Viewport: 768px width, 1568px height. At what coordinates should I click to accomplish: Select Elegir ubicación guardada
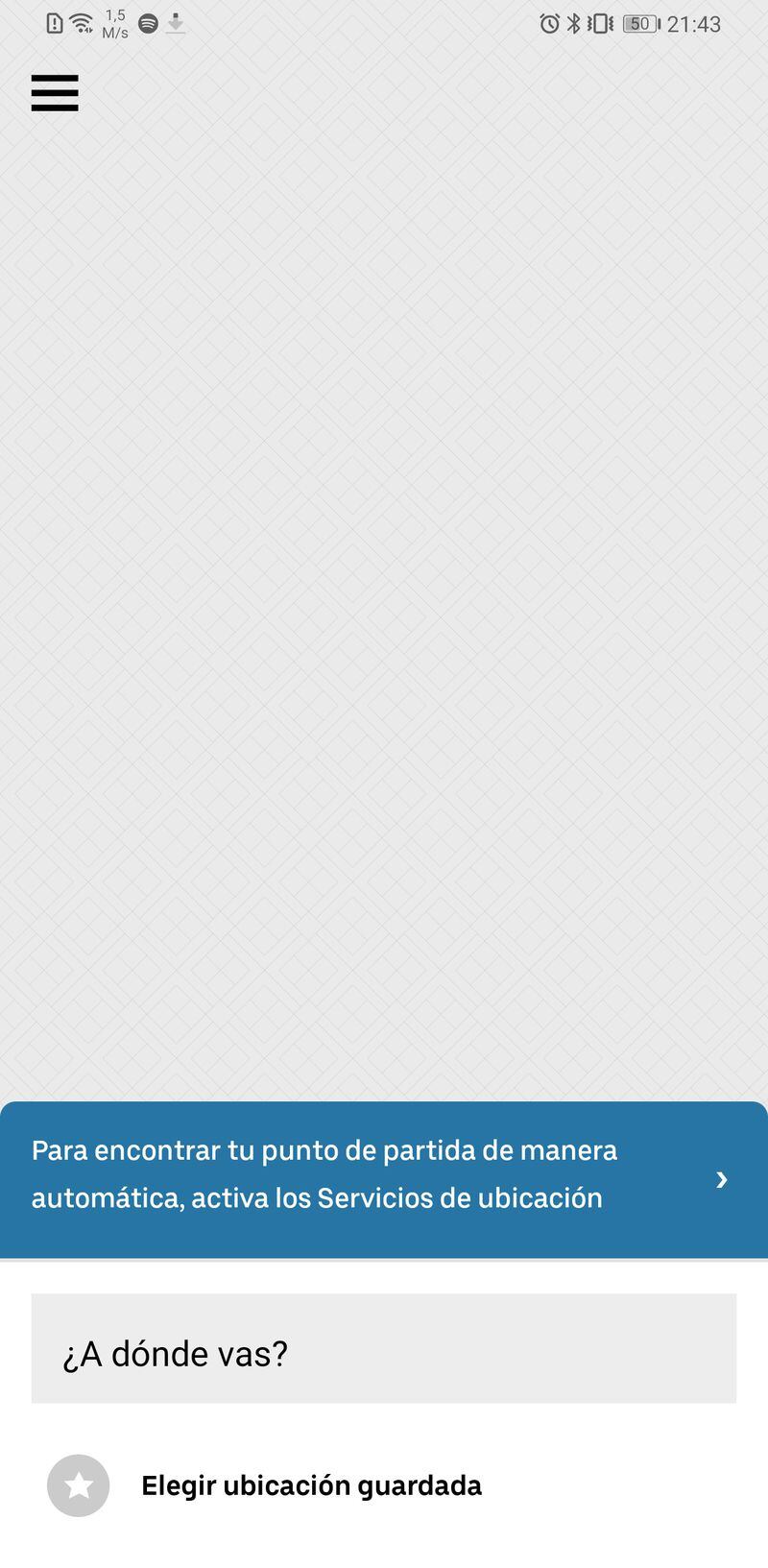click(384, 1485)
